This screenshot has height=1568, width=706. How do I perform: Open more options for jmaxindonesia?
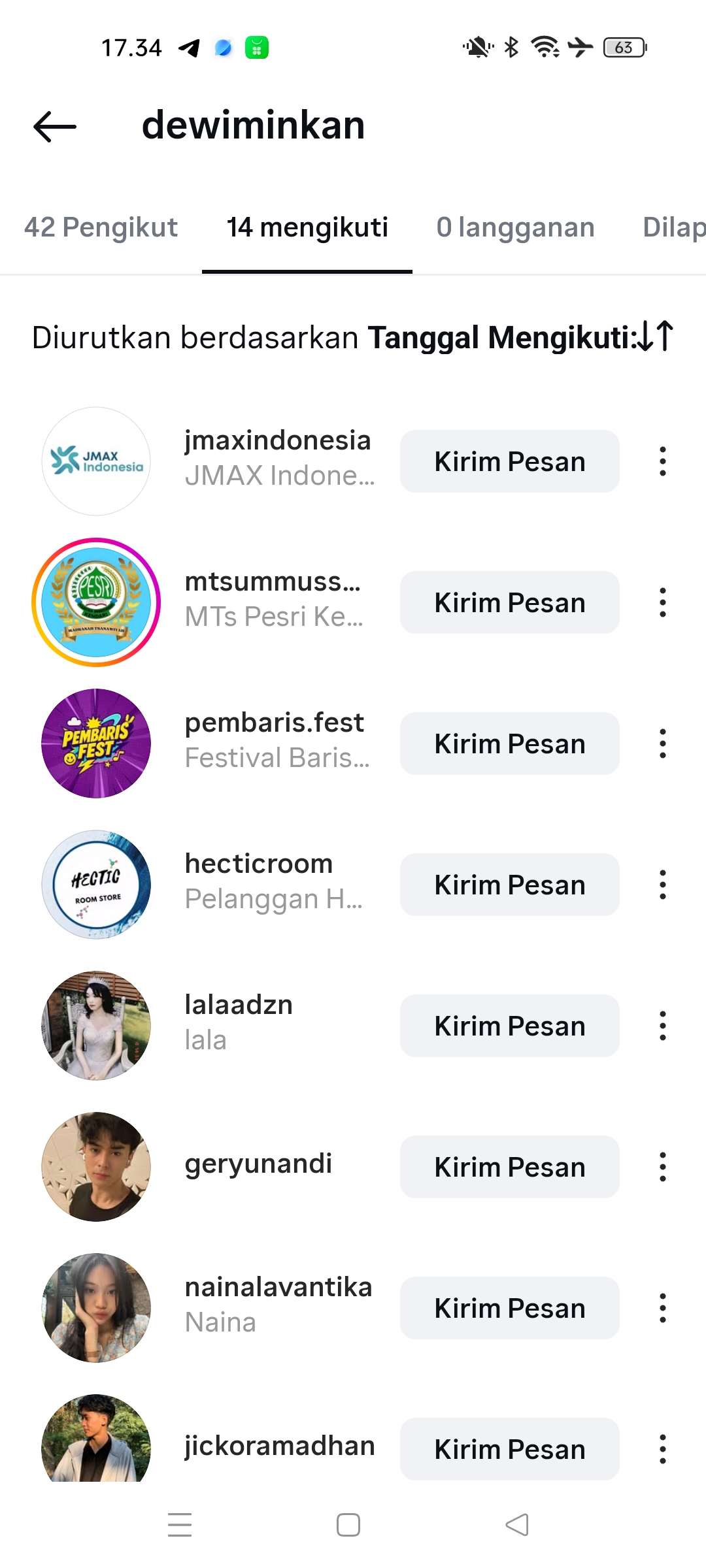point(663,461)
